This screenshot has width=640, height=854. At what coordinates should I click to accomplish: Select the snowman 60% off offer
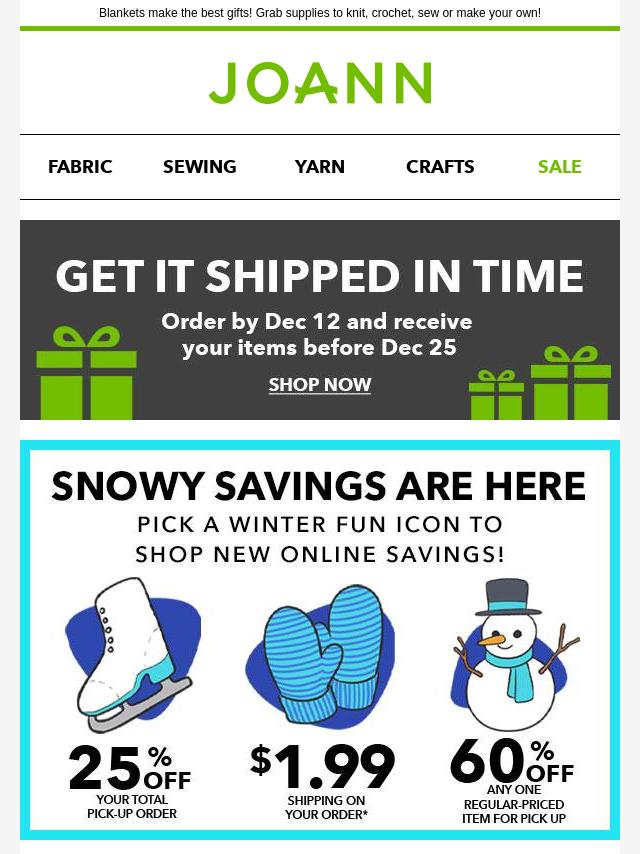tap(513, 700)
